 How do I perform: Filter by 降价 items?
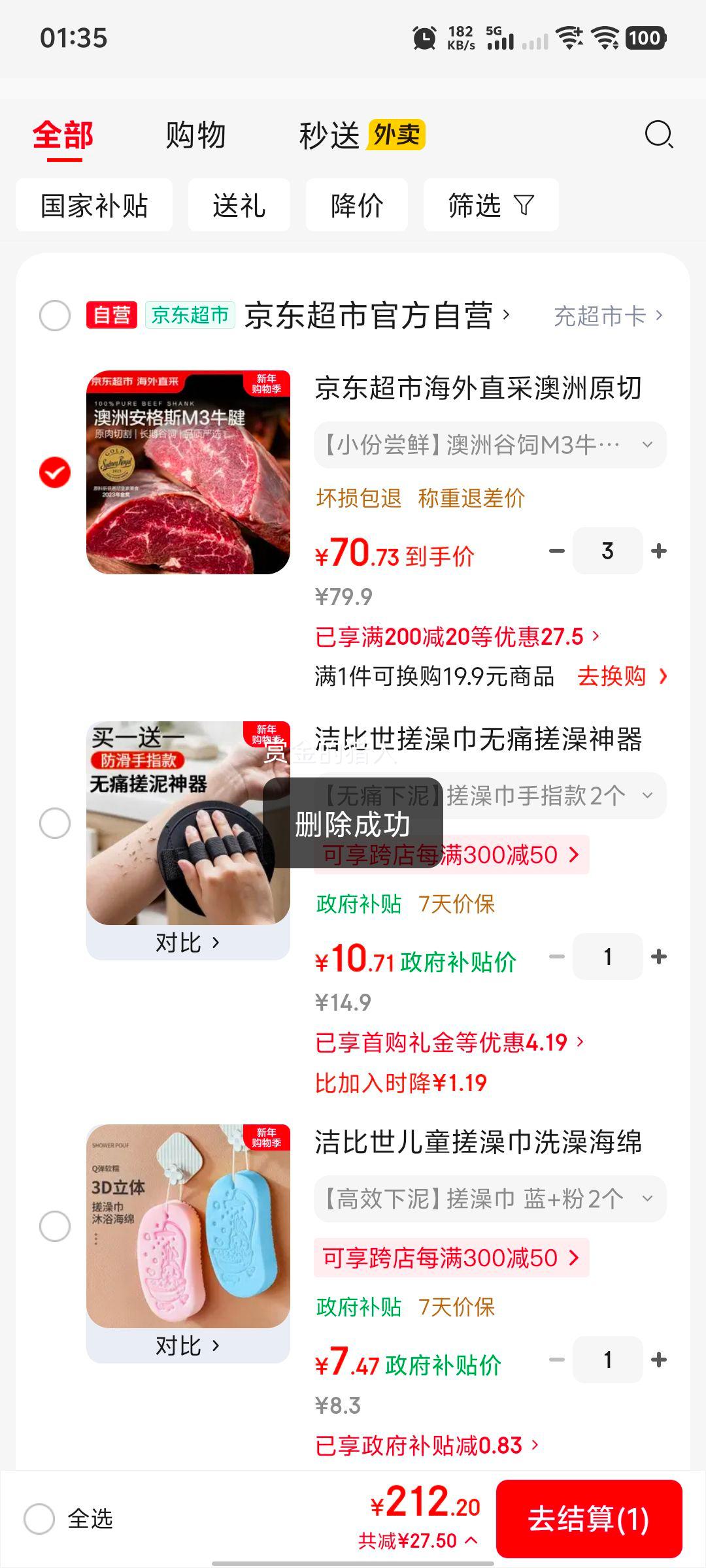point(356,205)
